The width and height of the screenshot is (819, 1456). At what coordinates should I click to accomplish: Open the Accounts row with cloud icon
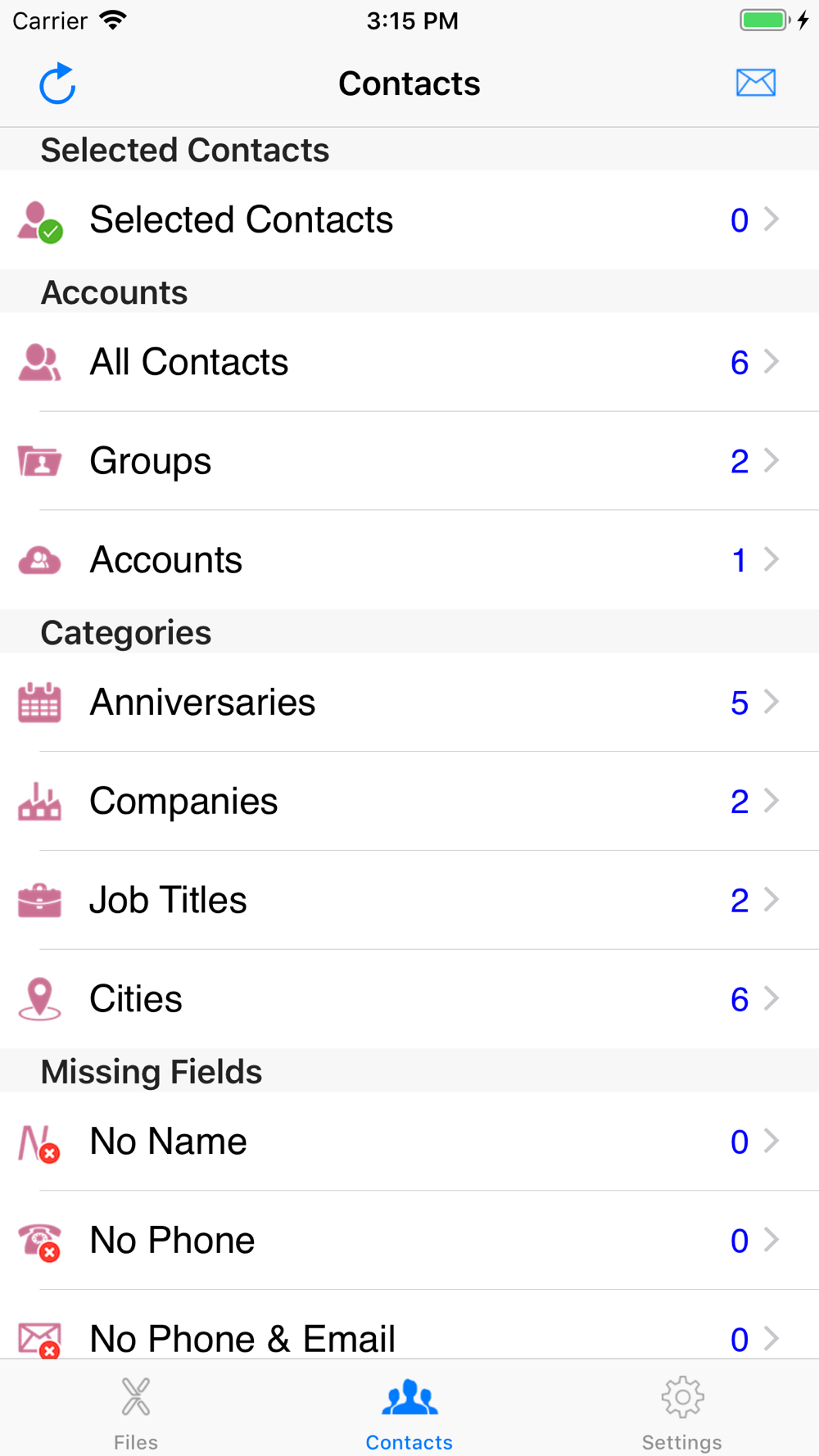(x=409, y=560)
